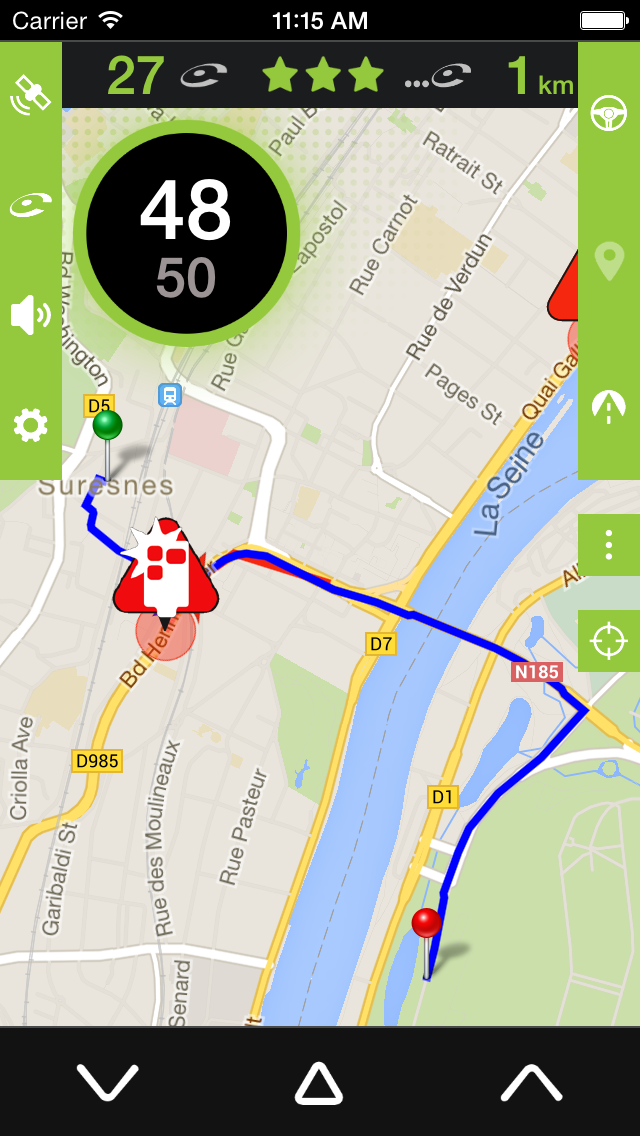Tap the down chevron in bottom bar
Screen dimensions: 640x1136
pyautogui.click(x=107, y=1082)
